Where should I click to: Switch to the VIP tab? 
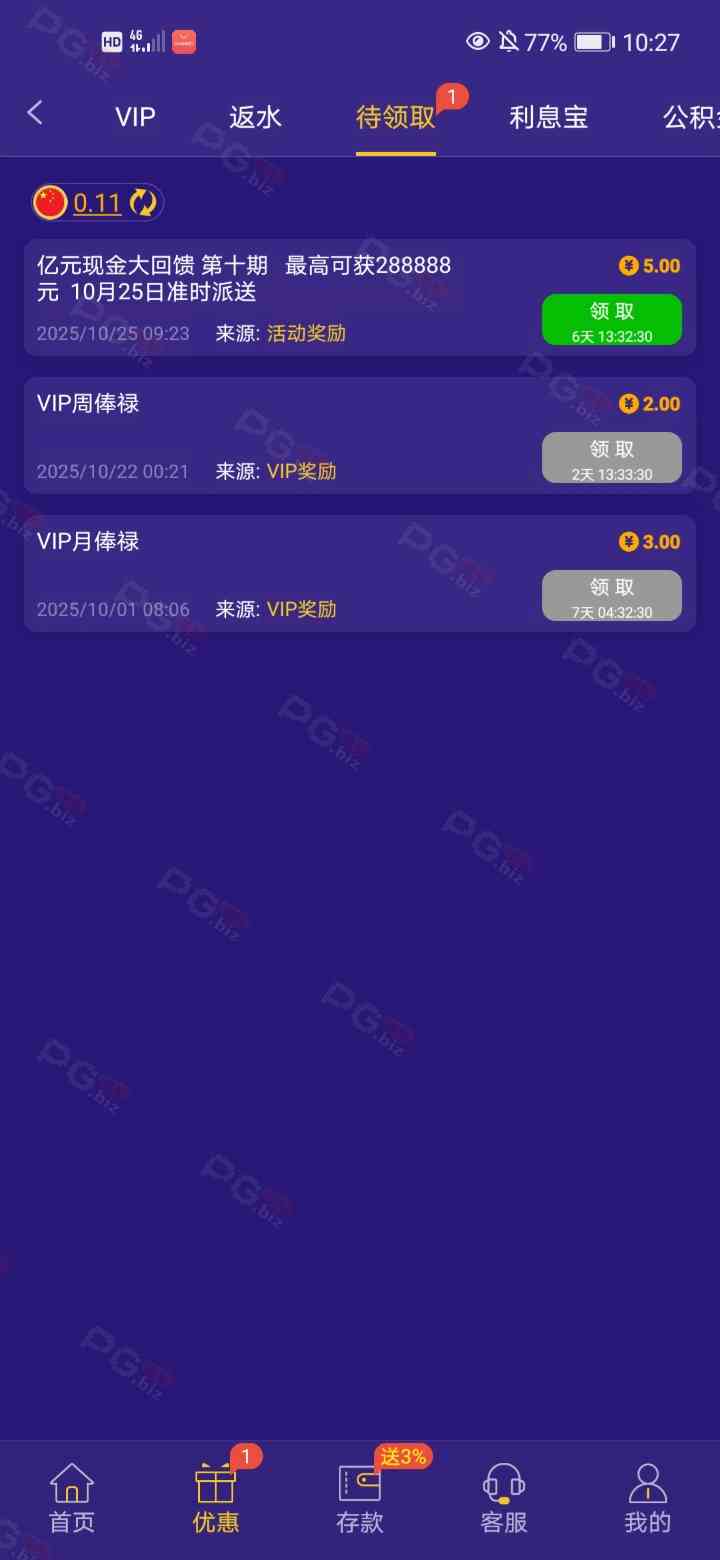coord(135,117)
